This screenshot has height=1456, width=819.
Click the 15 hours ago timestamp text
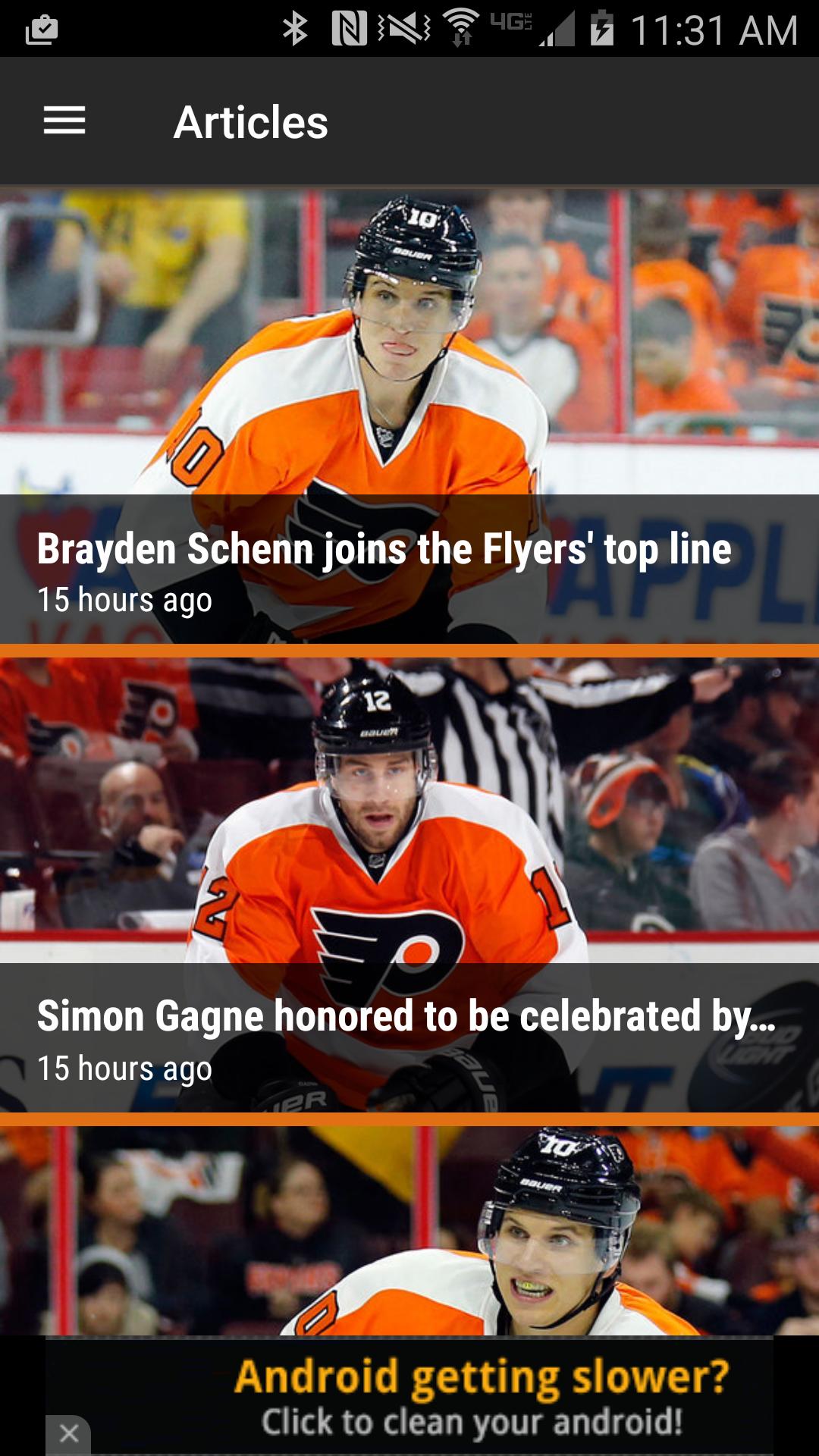tap(125, 600)
